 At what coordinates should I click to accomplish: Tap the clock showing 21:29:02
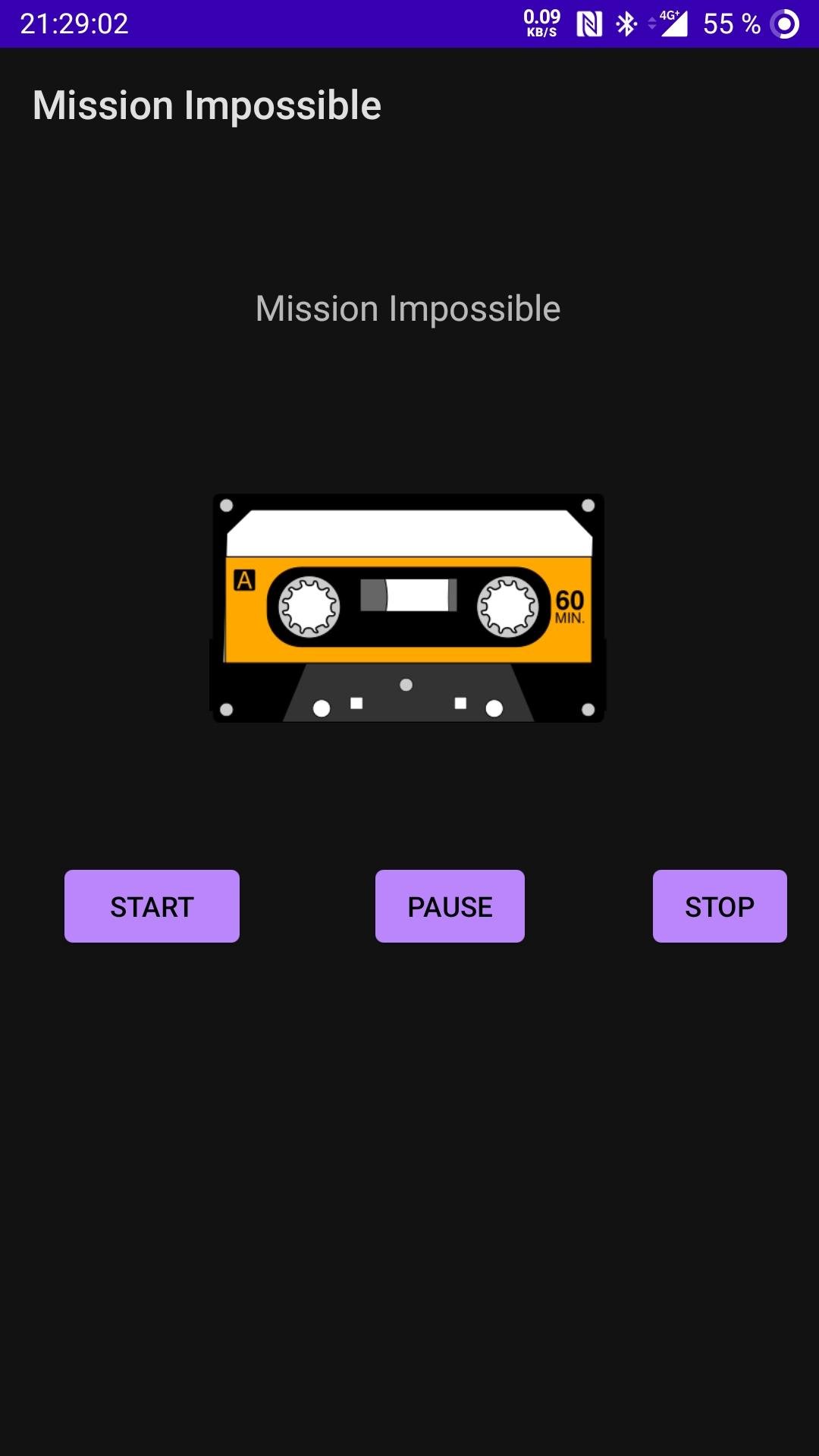pos(76,22)
